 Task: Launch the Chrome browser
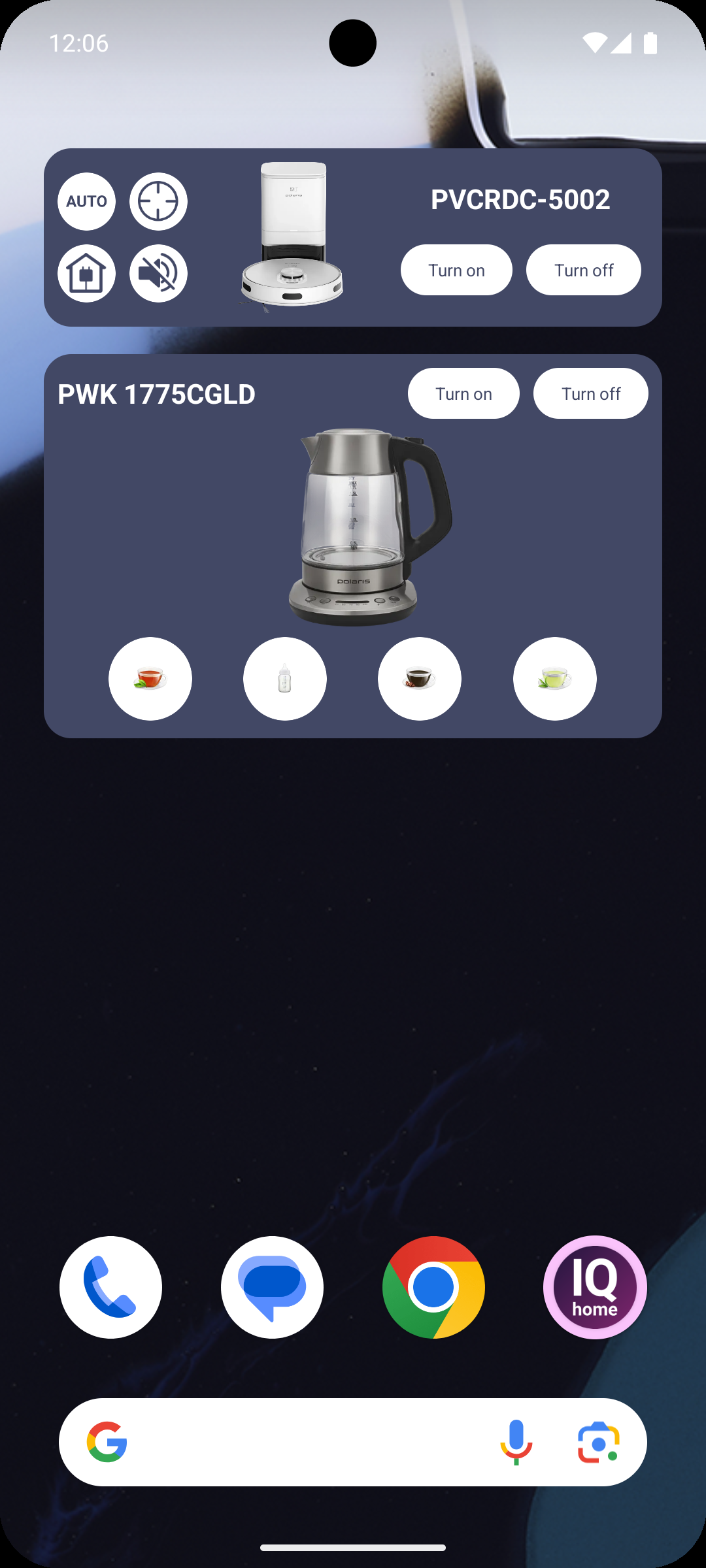[433, 1287]
